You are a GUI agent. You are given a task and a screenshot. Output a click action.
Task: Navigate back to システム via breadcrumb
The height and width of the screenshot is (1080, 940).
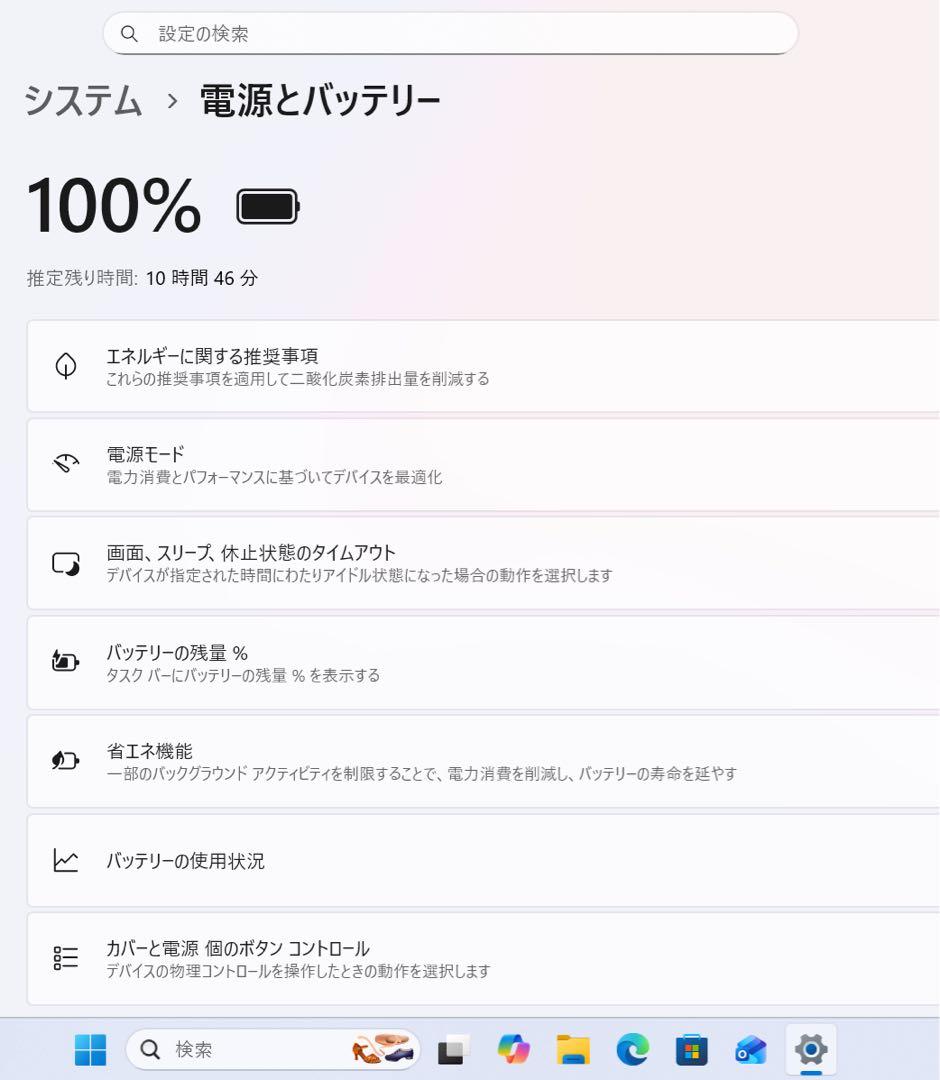pos(84,98)
